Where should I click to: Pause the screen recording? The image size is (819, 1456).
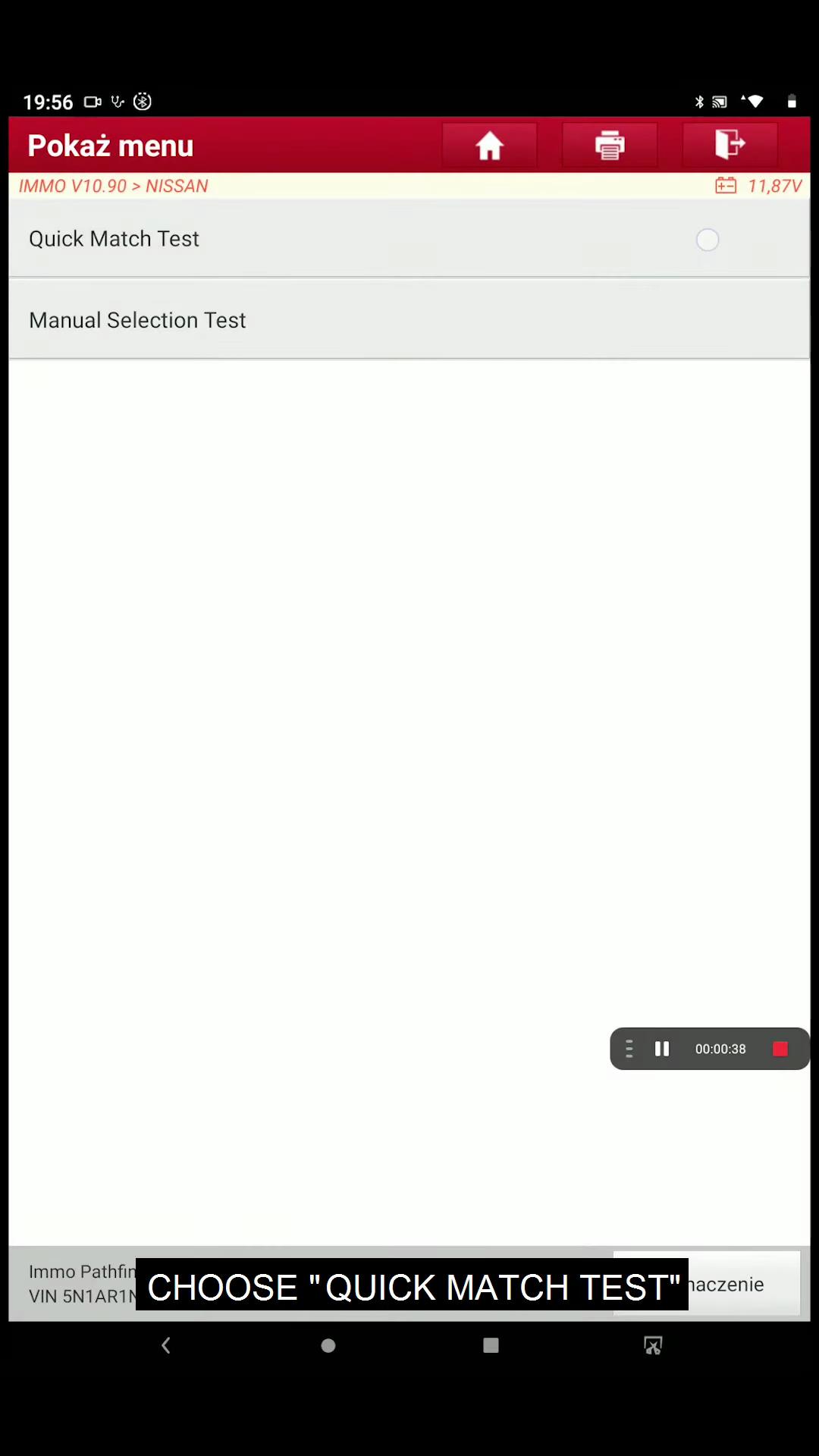coord(662,1049)
